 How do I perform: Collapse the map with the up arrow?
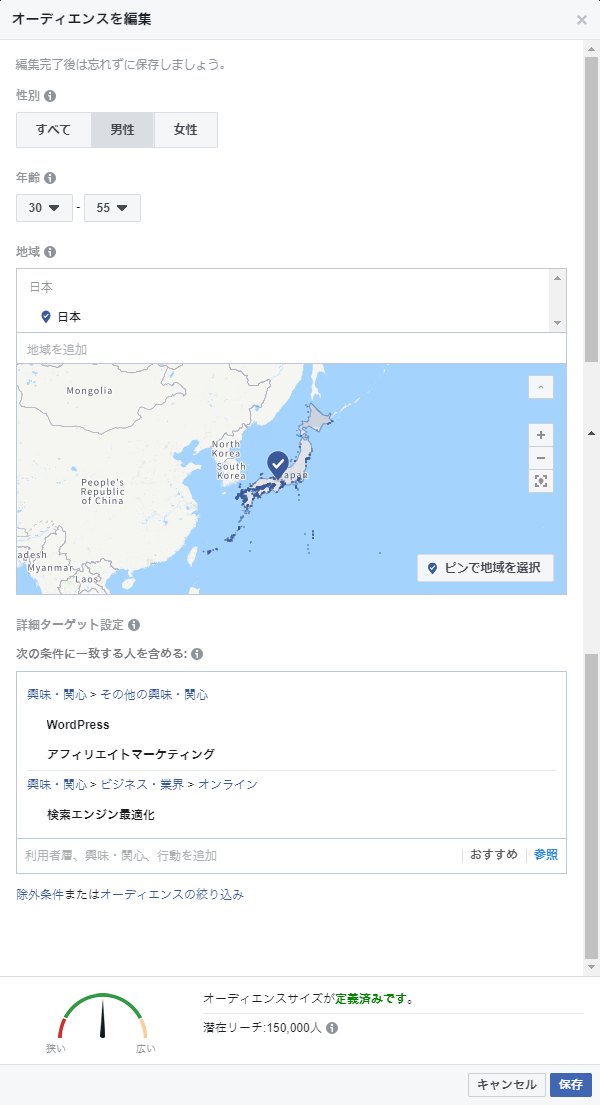[541, 387]
